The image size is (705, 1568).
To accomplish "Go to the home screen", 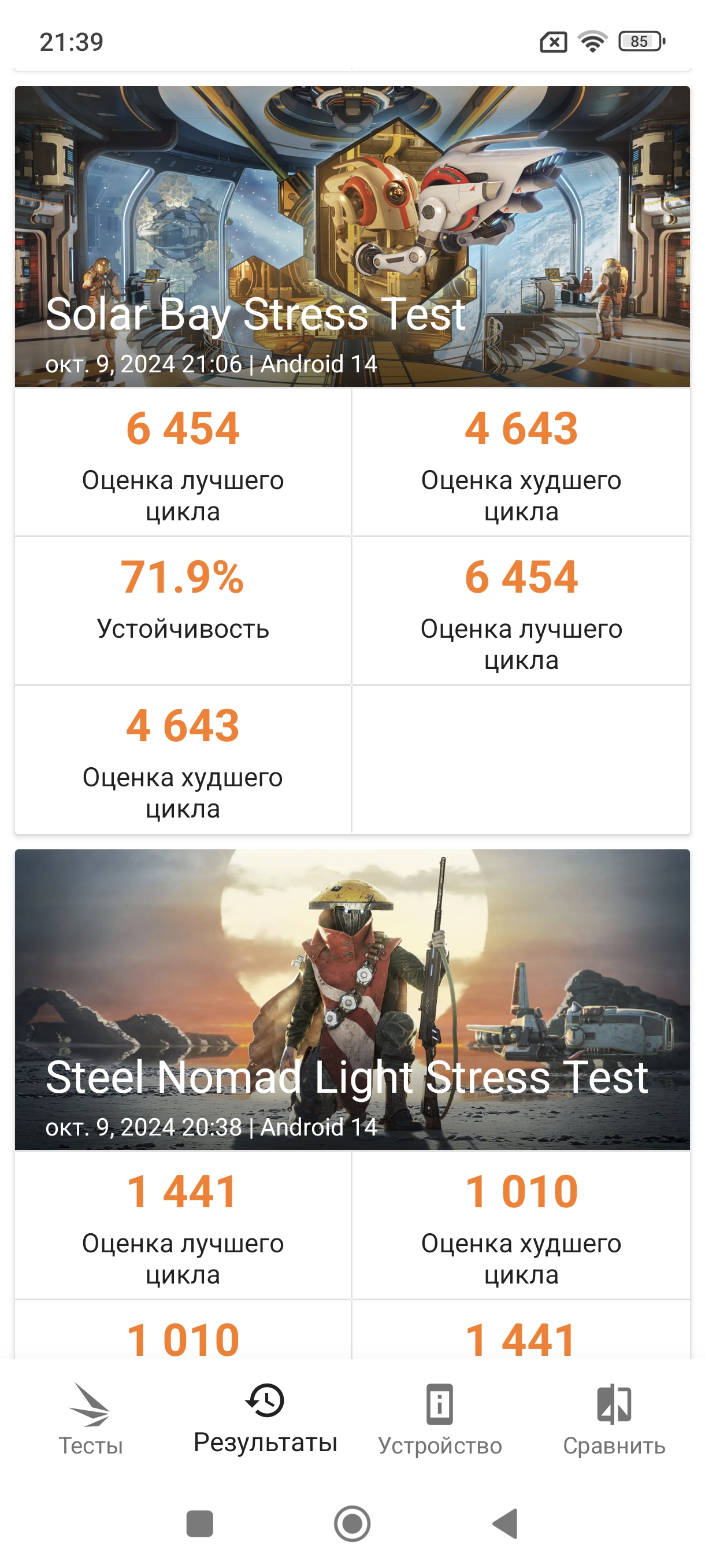I will [352, 1523].
